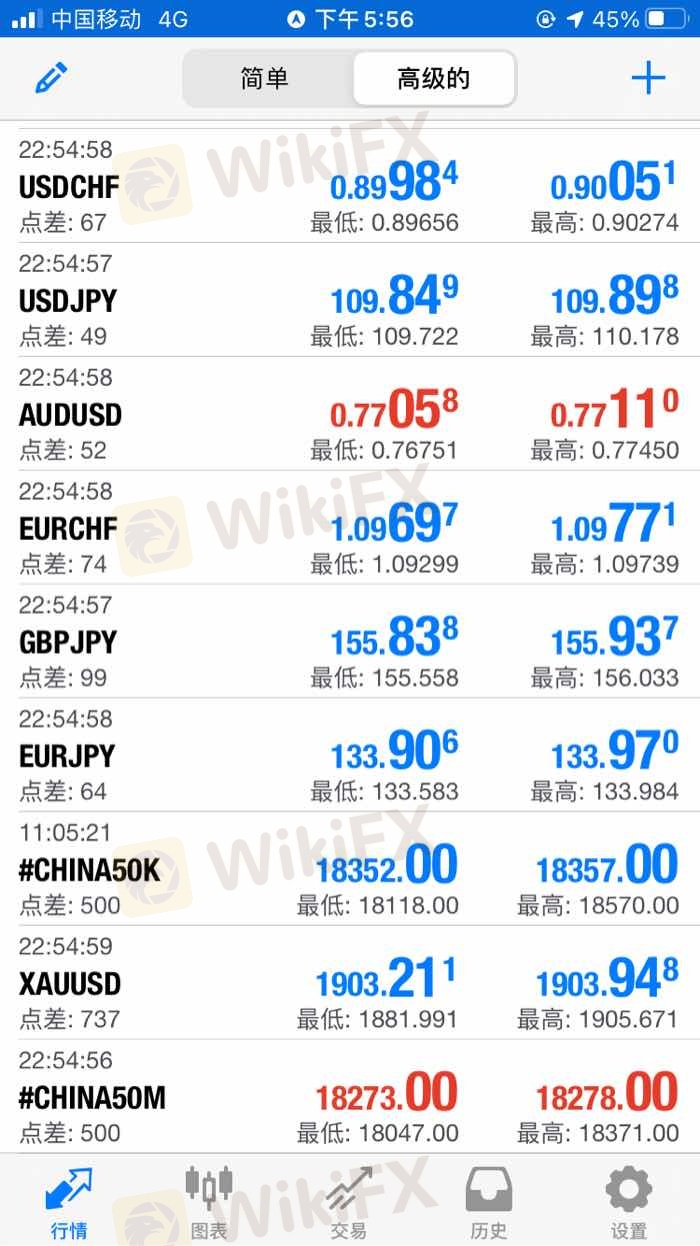Open the EURJPY quote row
Screen dimensions: 700x1246
tap(350, 755)
